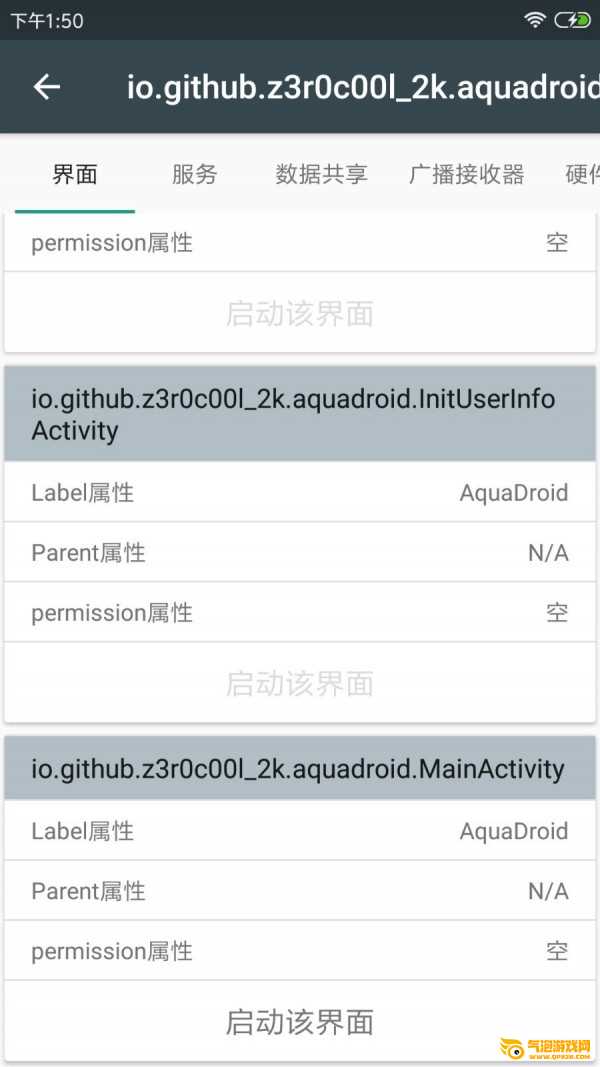Tap 启动该界面 under MainActivity
600x1067 pixels.
point(299,1021)
